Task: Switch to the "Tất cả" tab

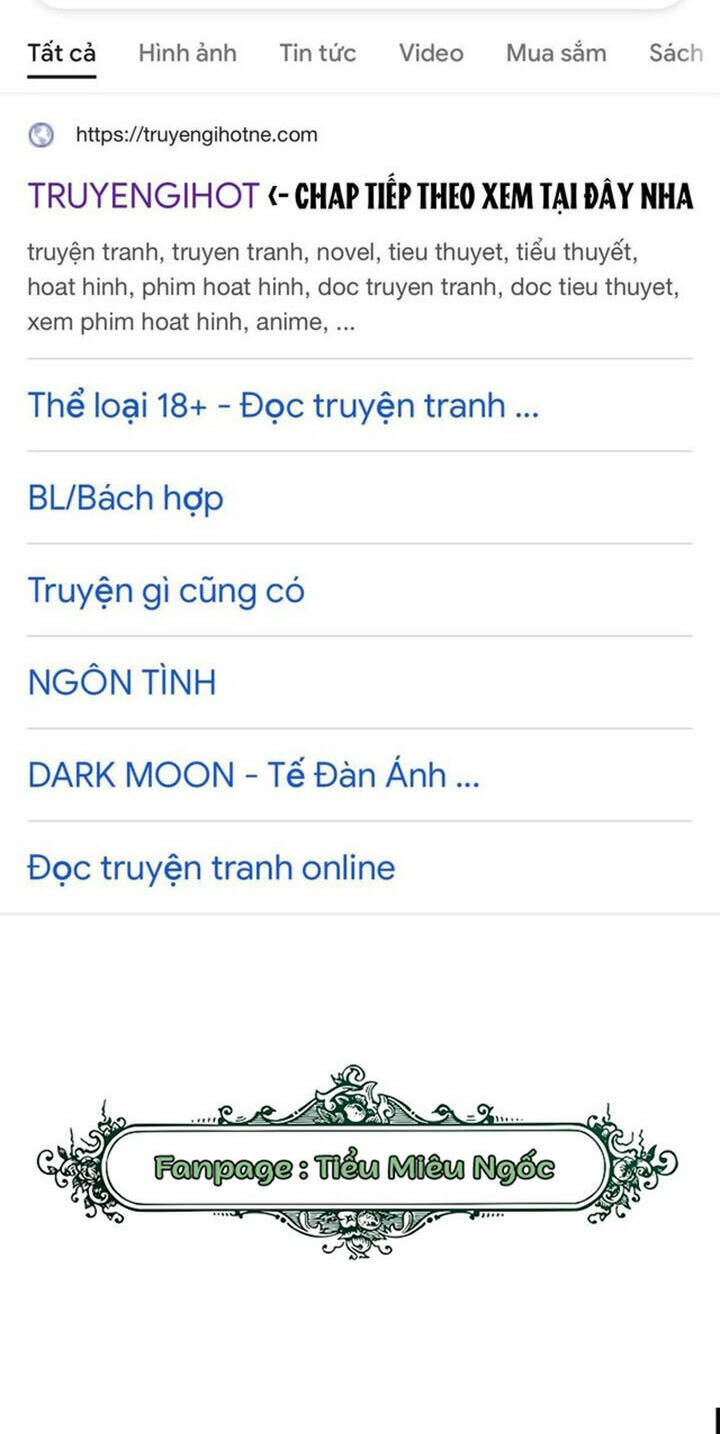Action: point(61,53)
